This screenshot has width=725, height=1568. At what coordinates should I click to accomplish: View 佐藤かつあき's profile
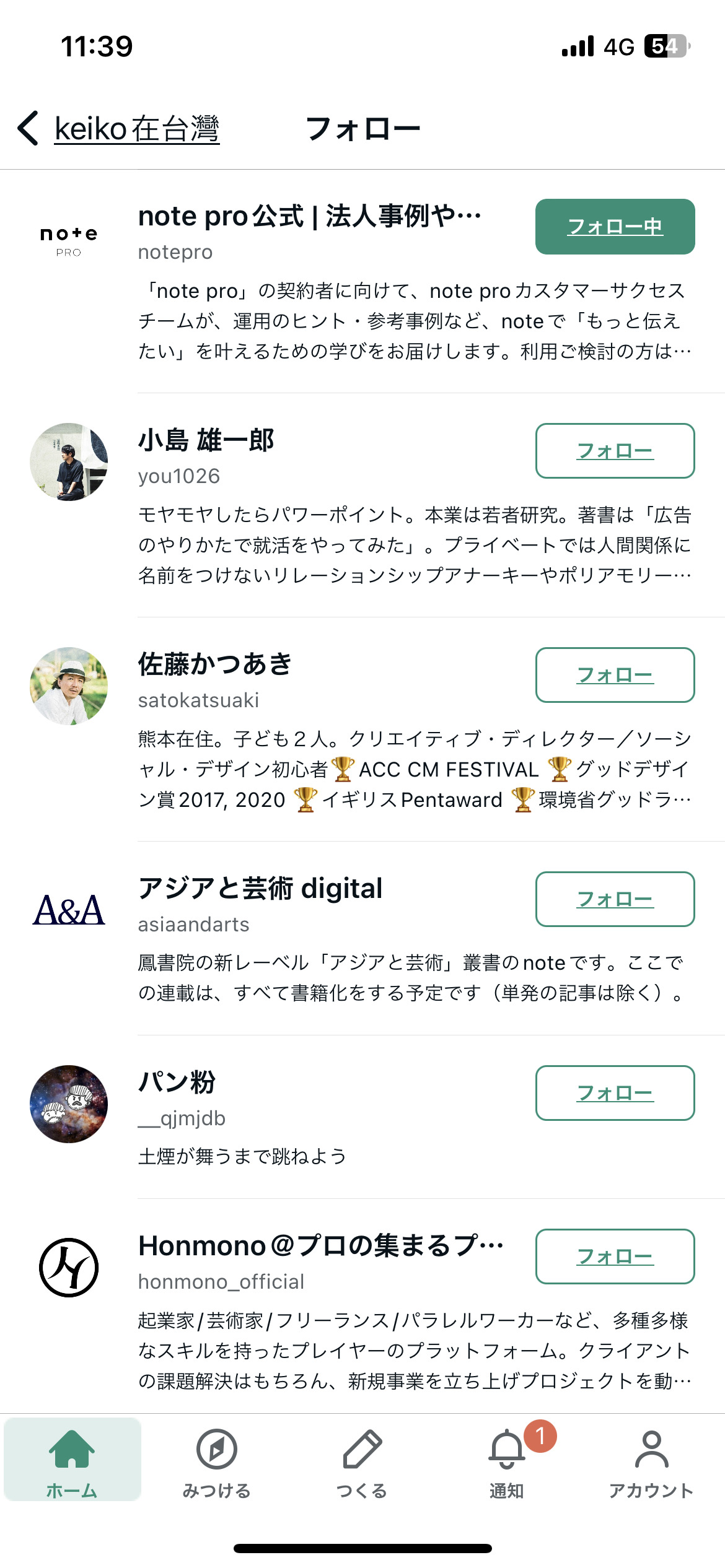tap(215, 664)
